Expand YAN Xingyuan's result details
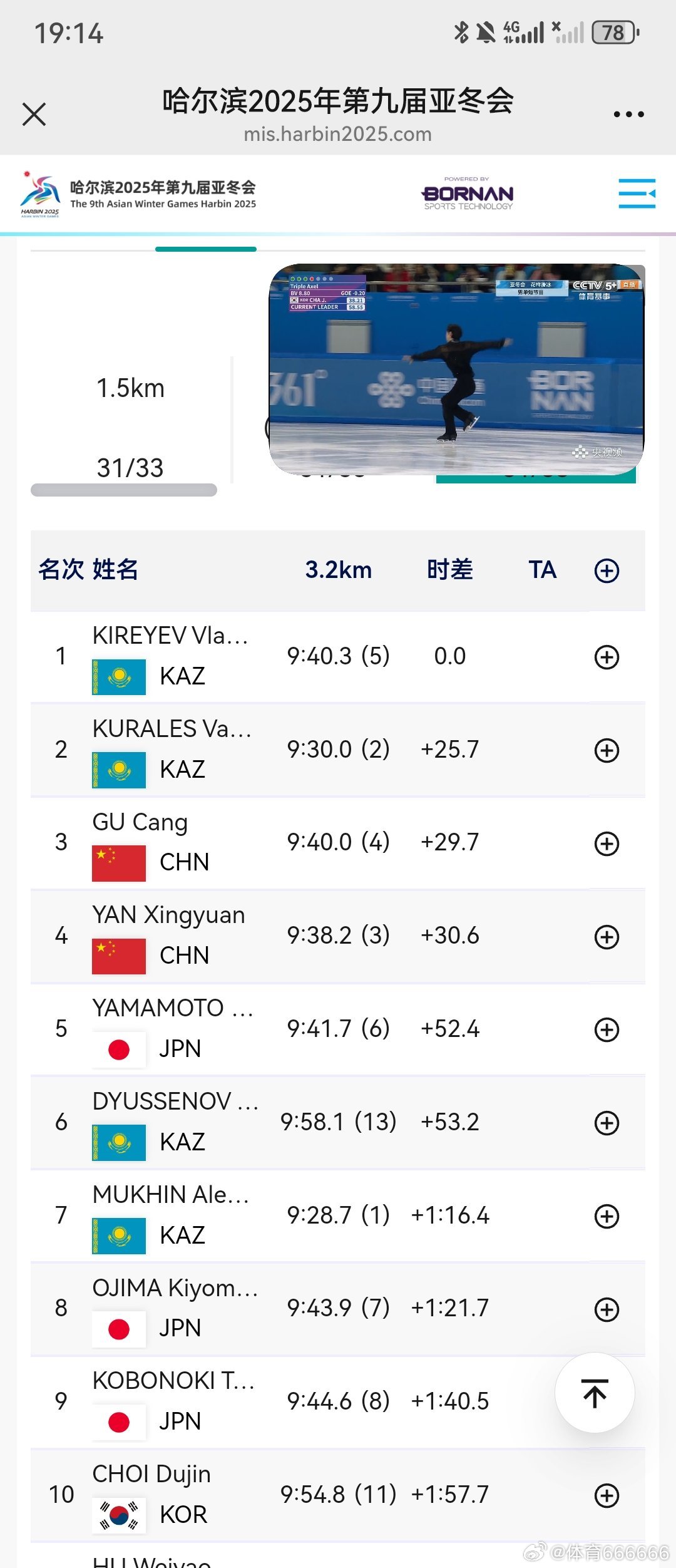Screen dimensions: 676x1568 (606, 936)
